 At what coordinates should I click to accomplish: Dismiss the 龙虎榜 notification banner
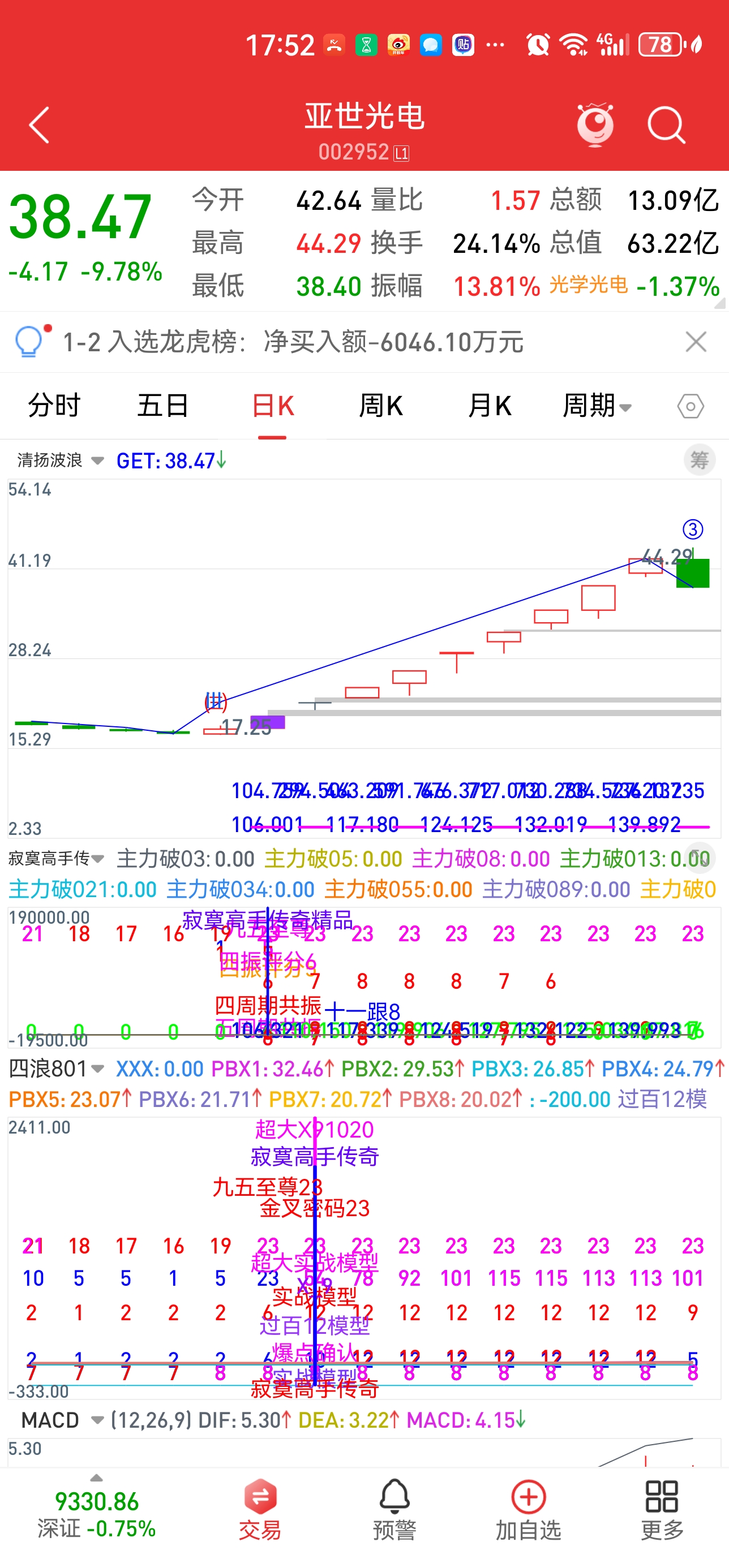point(696,342)
